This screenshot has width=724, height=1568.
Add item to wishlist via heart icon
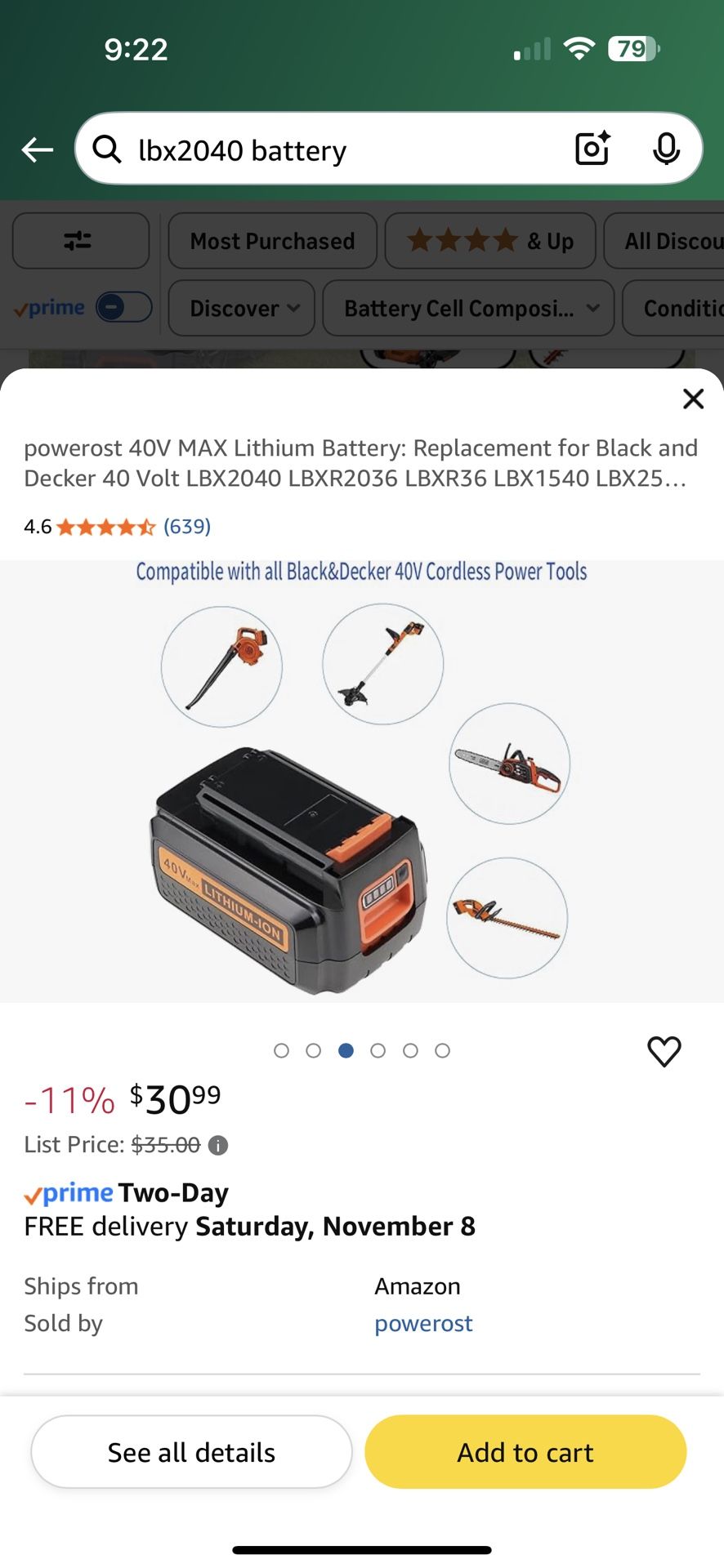pyautogui.click(x=664, y=1051)
